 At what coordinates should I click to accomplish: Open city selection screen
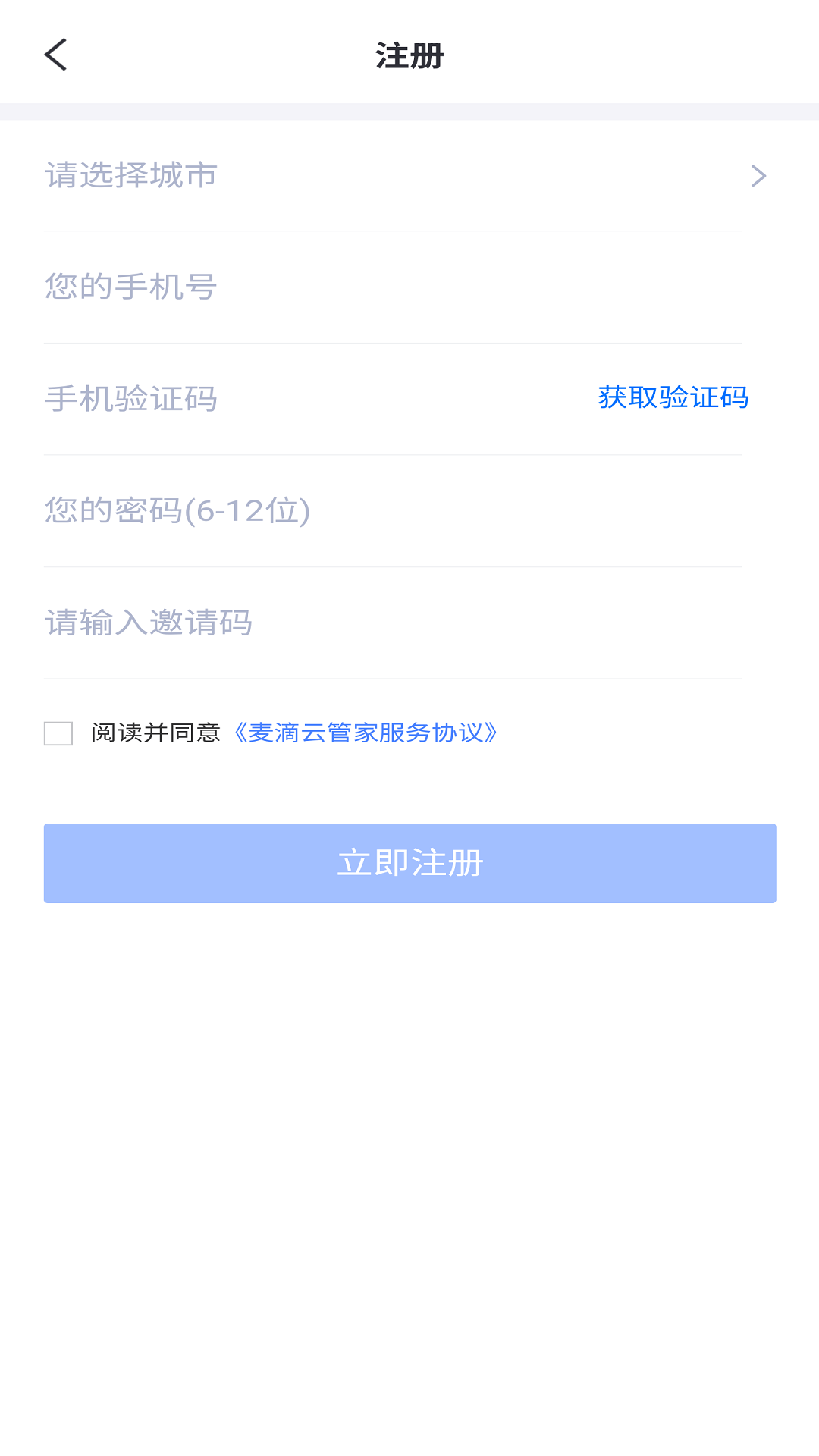(x=303, y=176)
